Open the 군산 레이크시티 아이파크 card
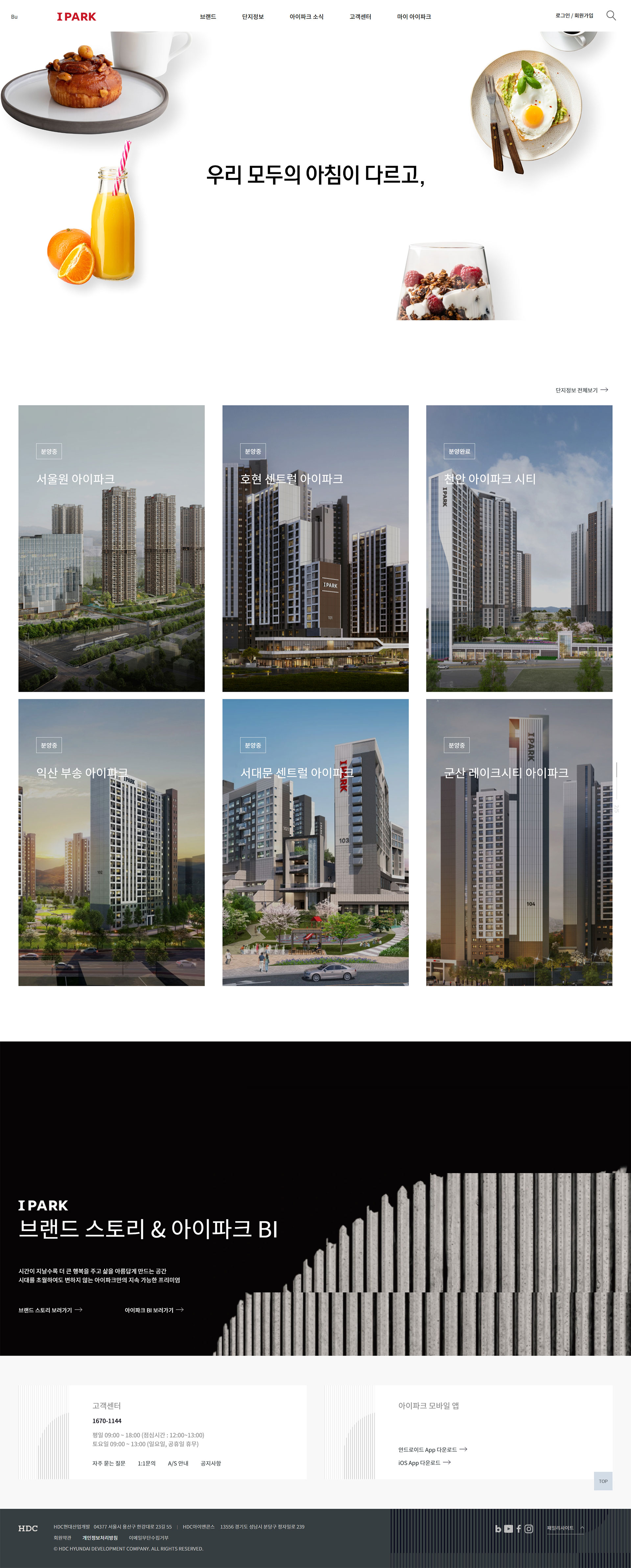631x1568 pixels. 518,842
